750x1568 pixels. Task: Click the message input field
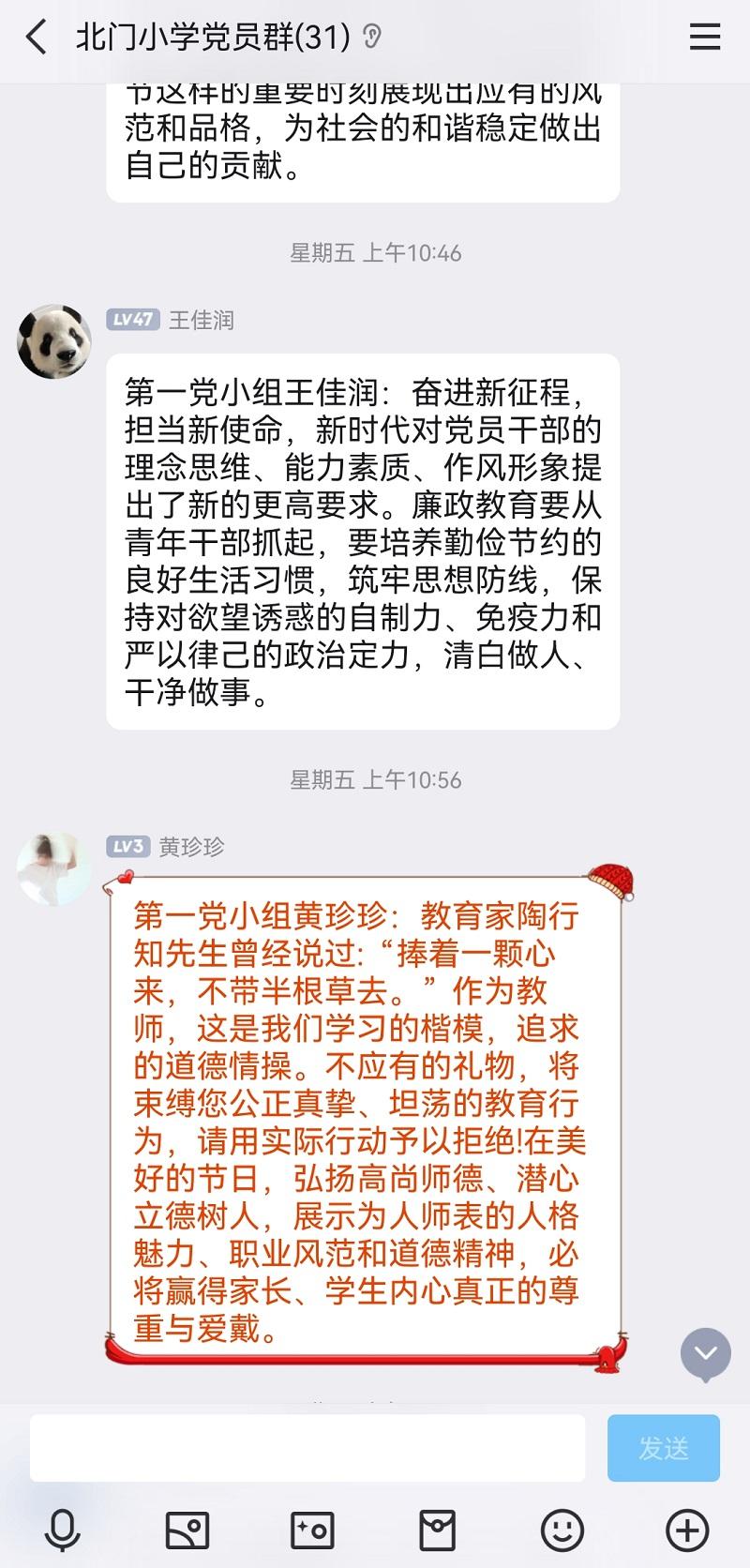click(x=309, y=1448)
